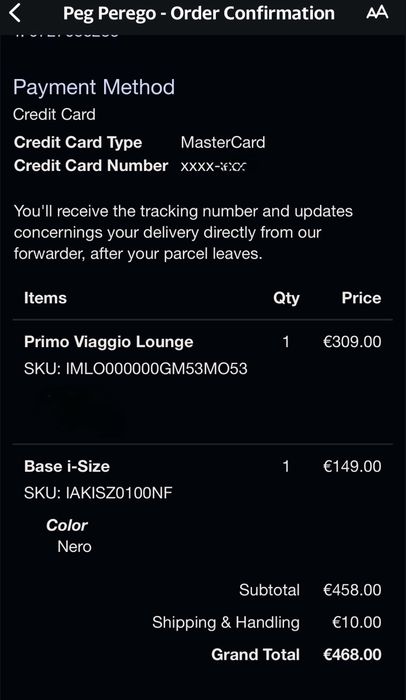Screen dimensions: 406x700
Task: Open the AA text size options
Action: pos(377,12)
